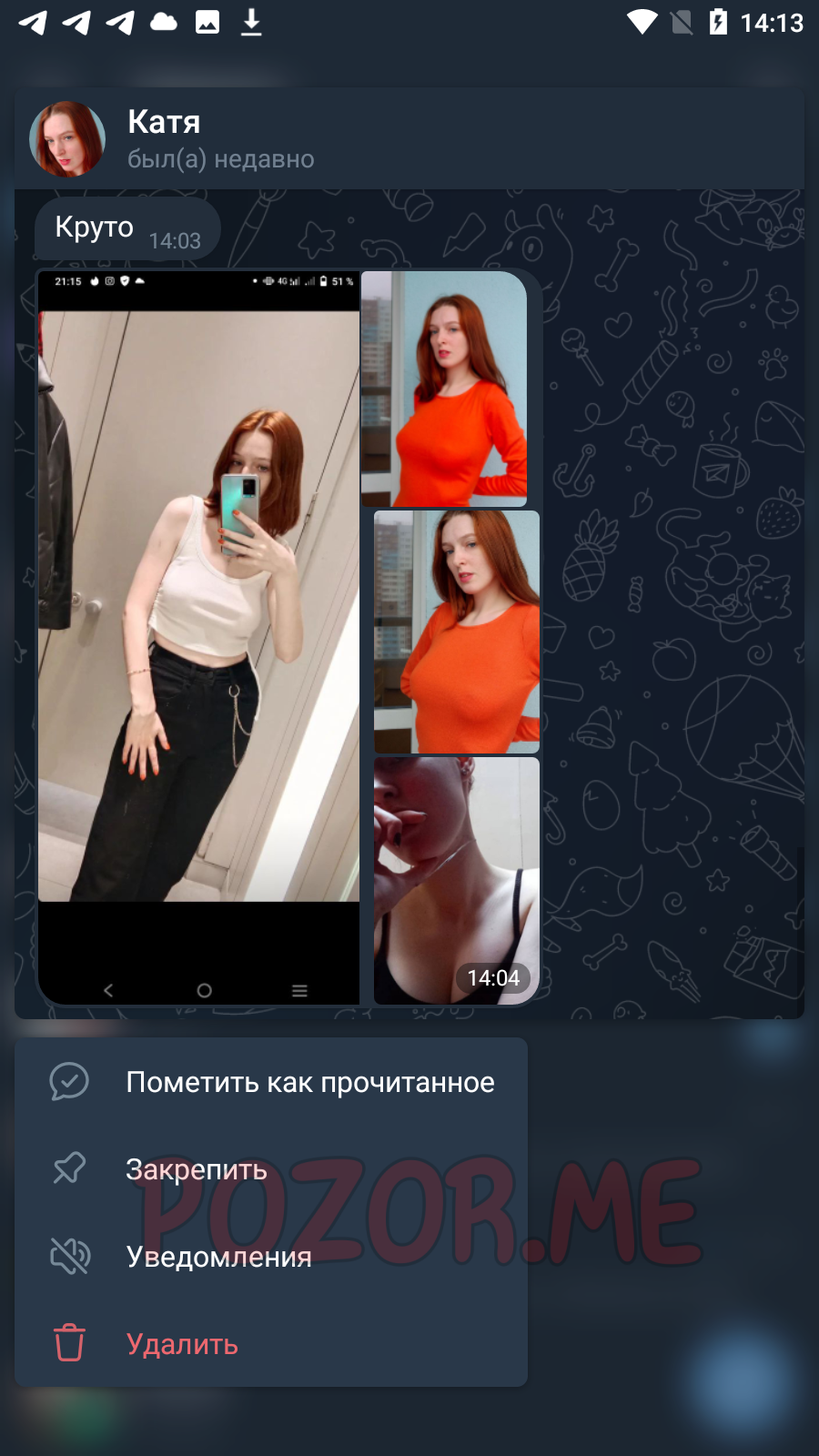Choose Удалить to delete the chat
The height and width of the screenshot is (1456, 819).
[271, 1344]
